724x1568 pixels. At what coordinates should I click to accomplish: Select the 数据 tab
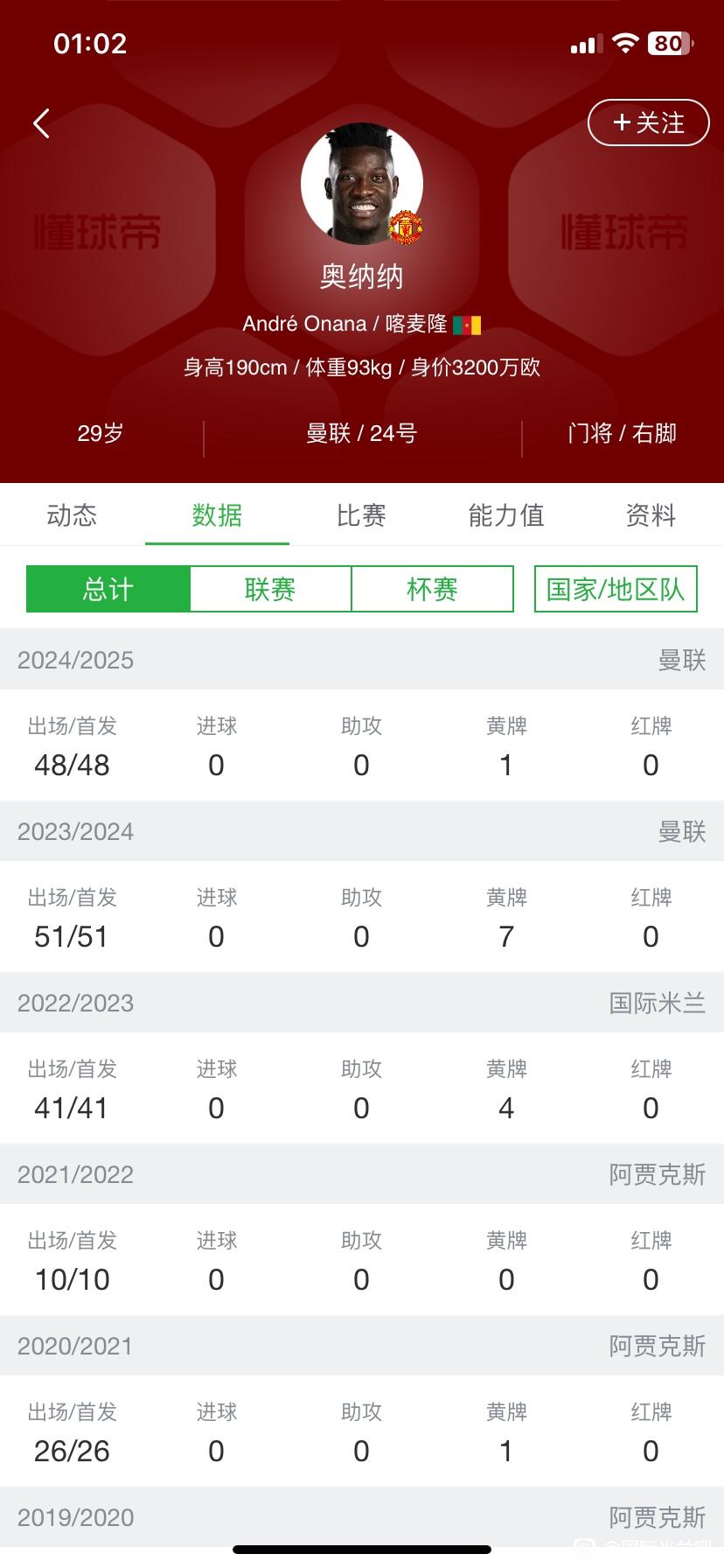click(x=217, y=515)
